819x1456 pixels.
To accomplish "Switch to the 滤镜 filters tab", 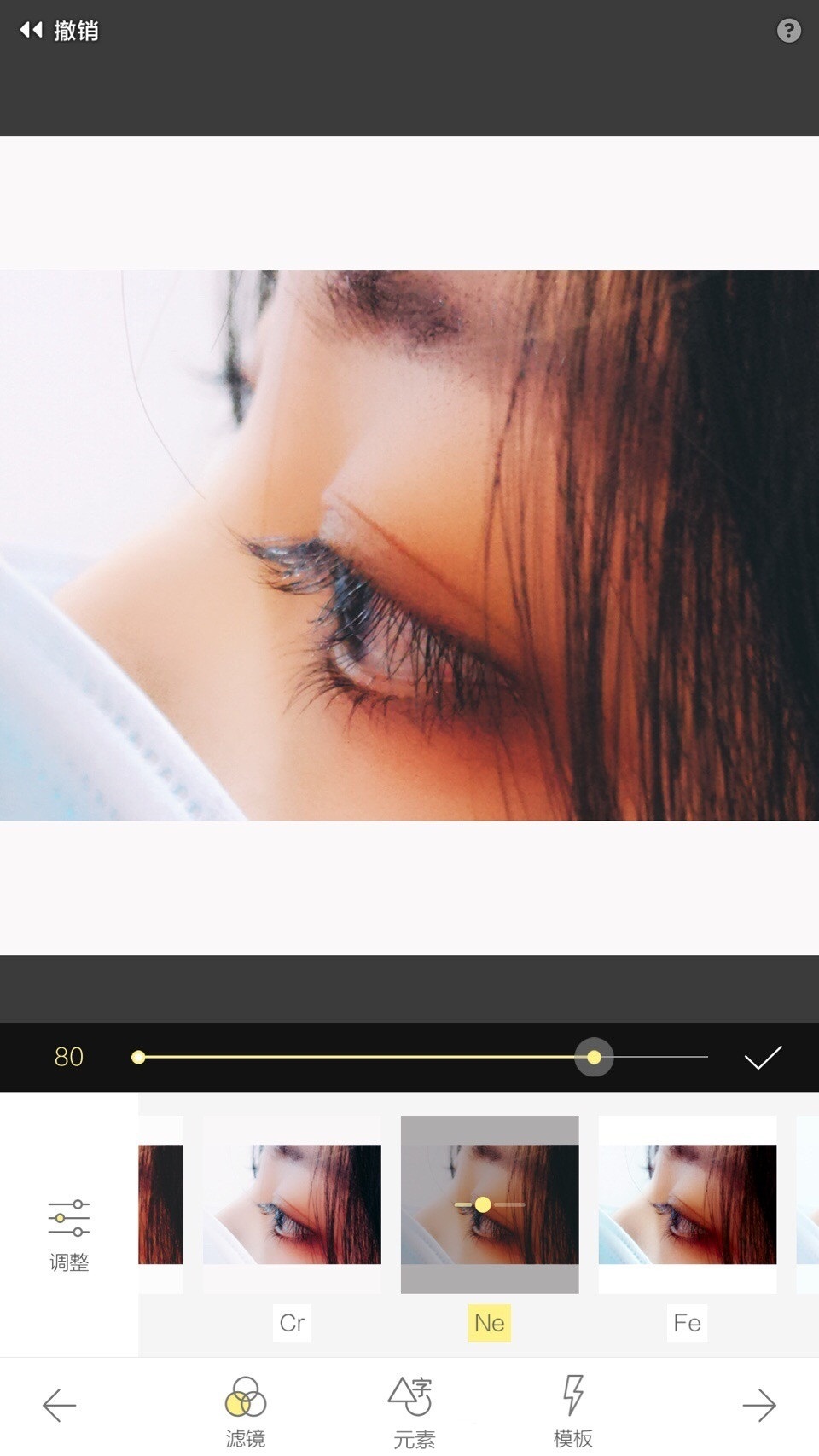I will click(246, 1412).
